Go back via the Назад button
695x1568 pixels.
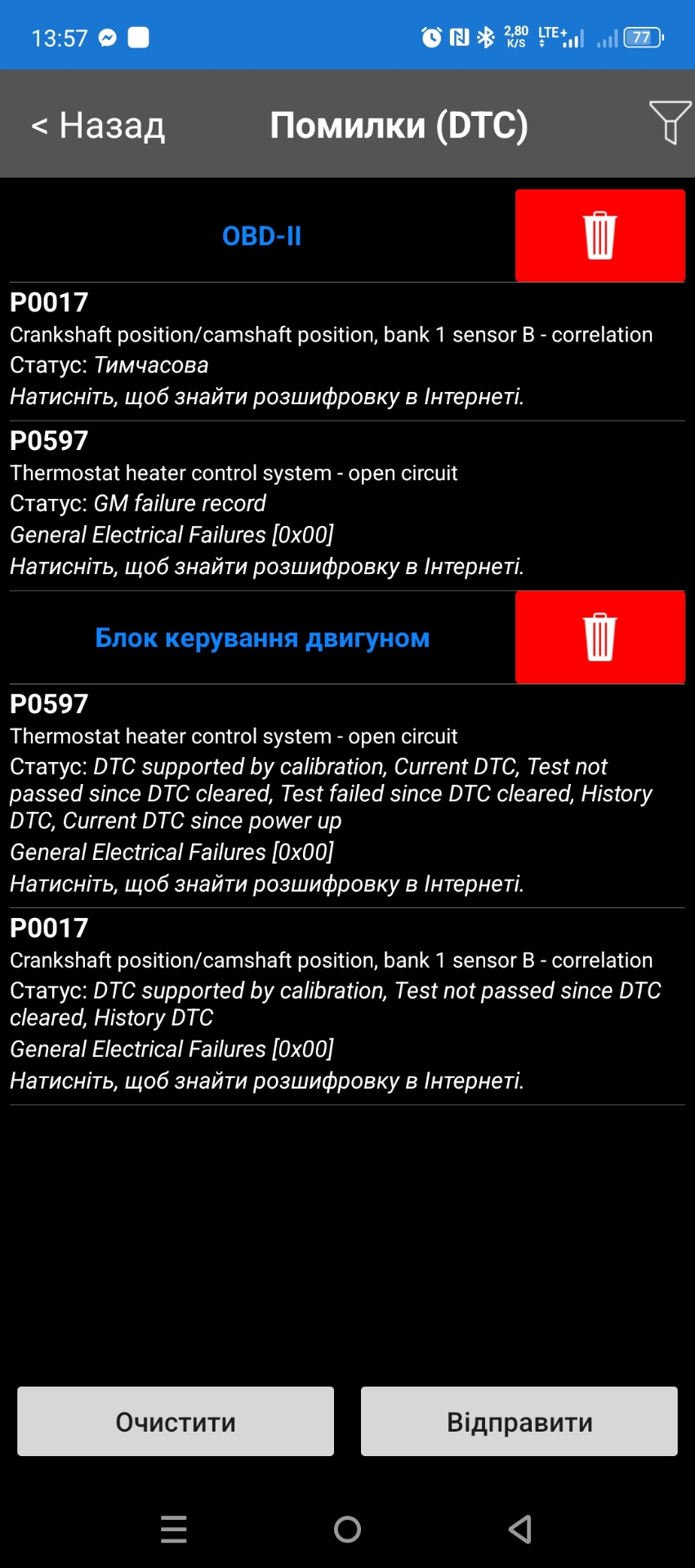(98, 125)
